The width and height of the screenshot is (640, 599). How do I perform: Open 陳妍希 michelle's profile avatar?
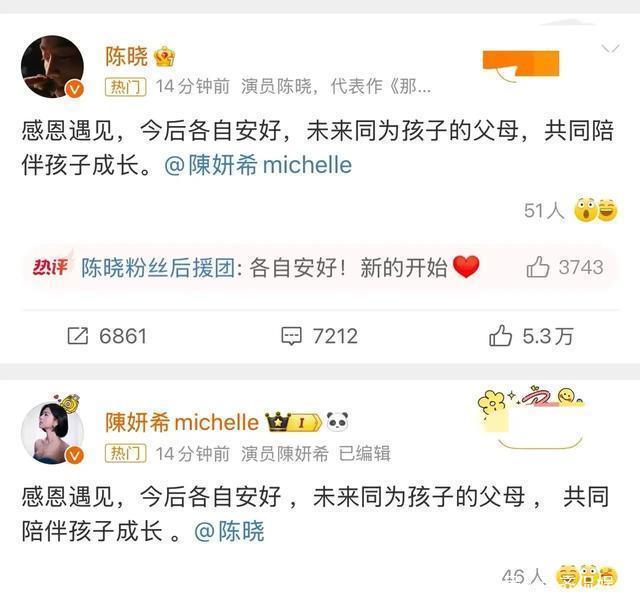pyautogui.click(x=52, y=433)
